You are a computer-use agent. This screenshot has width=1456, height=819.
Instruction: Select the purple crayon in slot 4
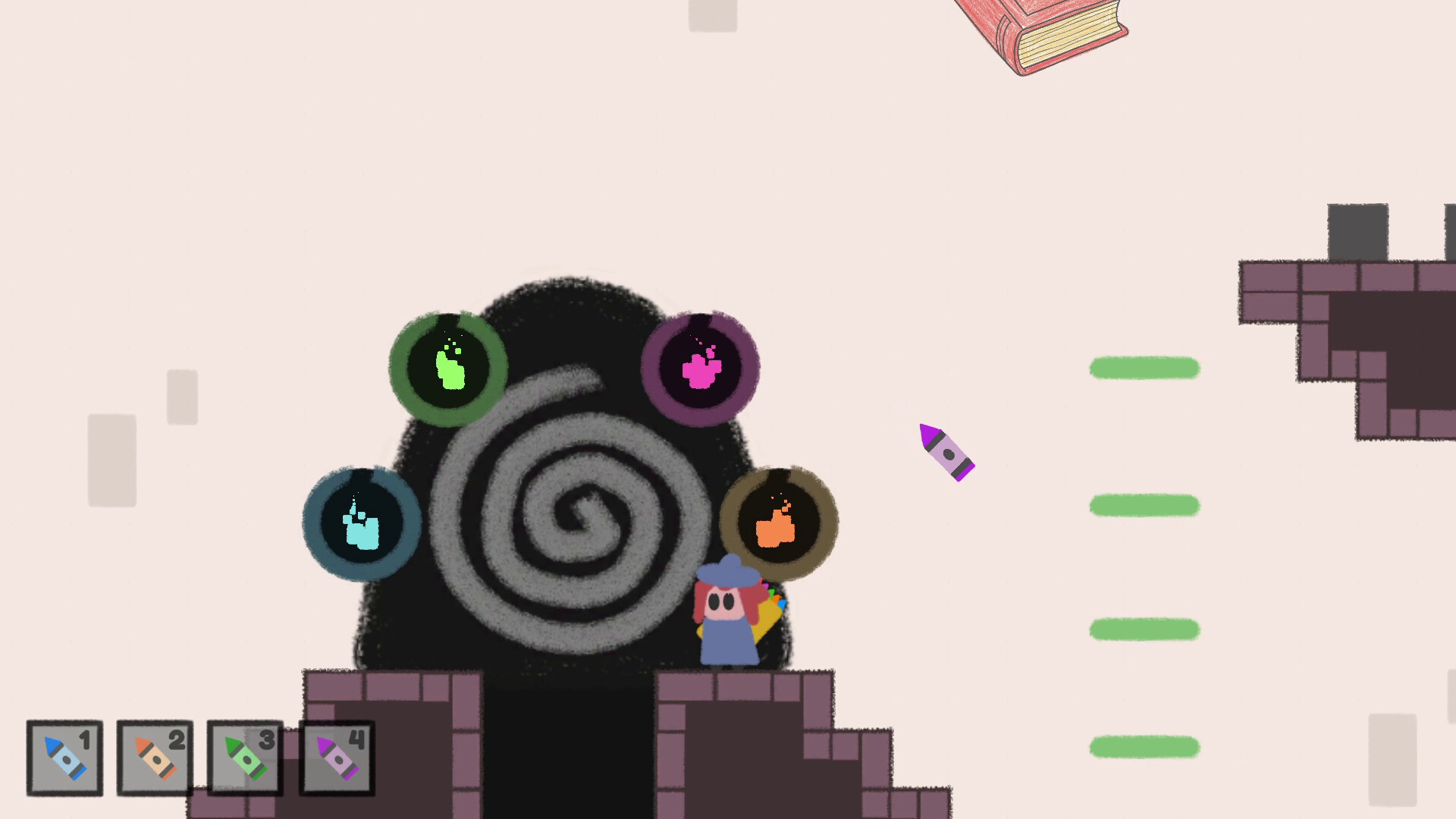tap(337, 758)
